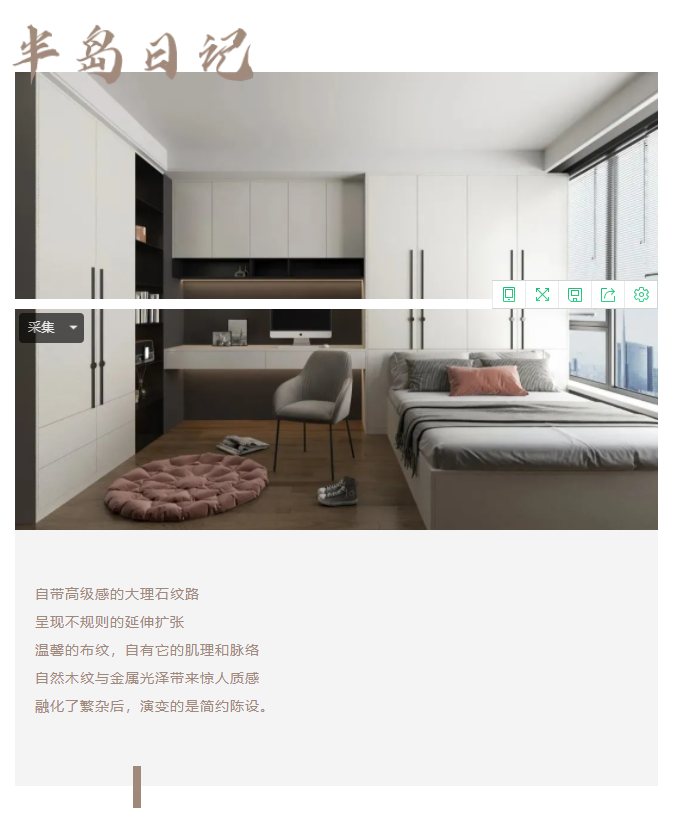Expand the 采集 dropdown arrow
Image resolution: width=675 pixels, height=824 pixels.
click(x=73, y=328)
